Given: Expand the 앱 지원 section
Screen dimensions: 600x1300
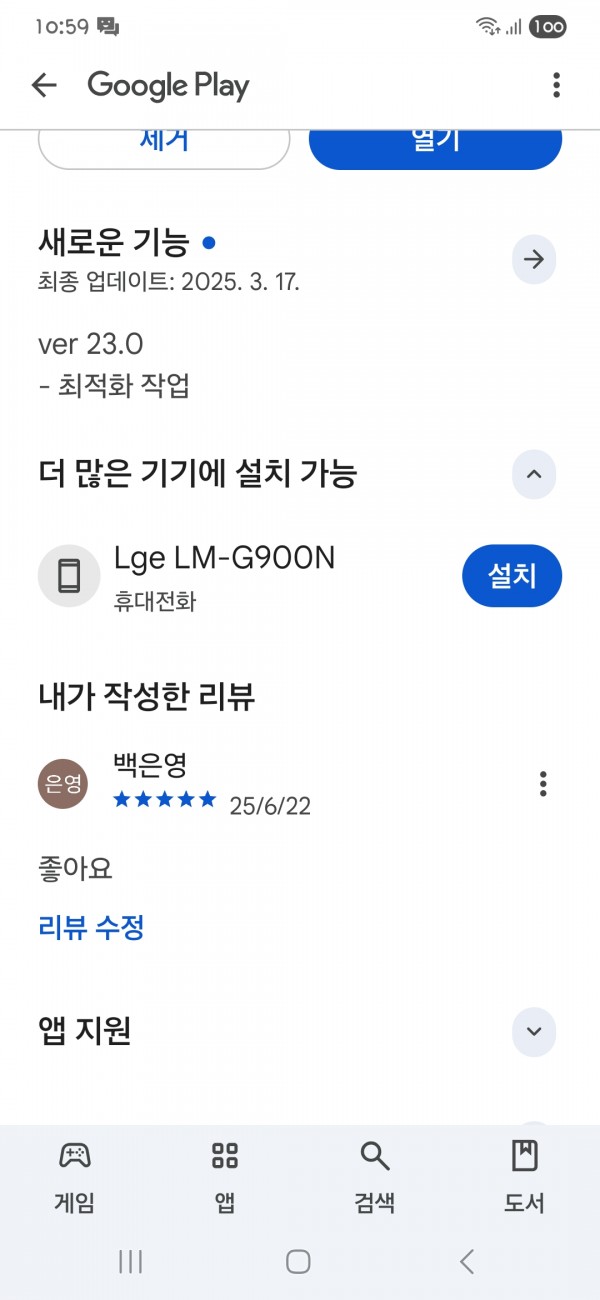Looking at the screenshot, I should [x=534, y=1032].
